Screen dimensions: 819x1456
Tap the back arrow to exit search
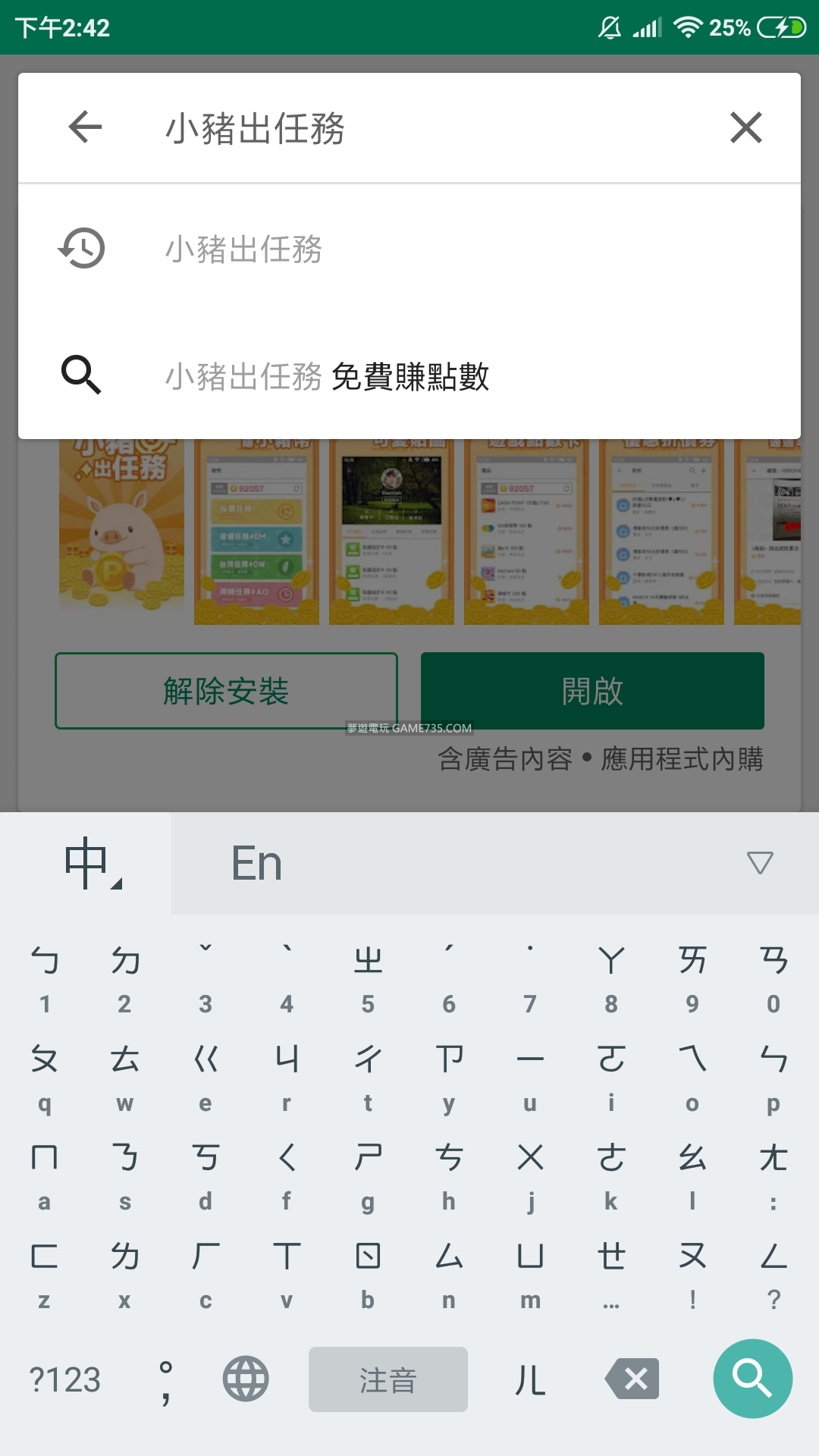click(x=83, y=127)
